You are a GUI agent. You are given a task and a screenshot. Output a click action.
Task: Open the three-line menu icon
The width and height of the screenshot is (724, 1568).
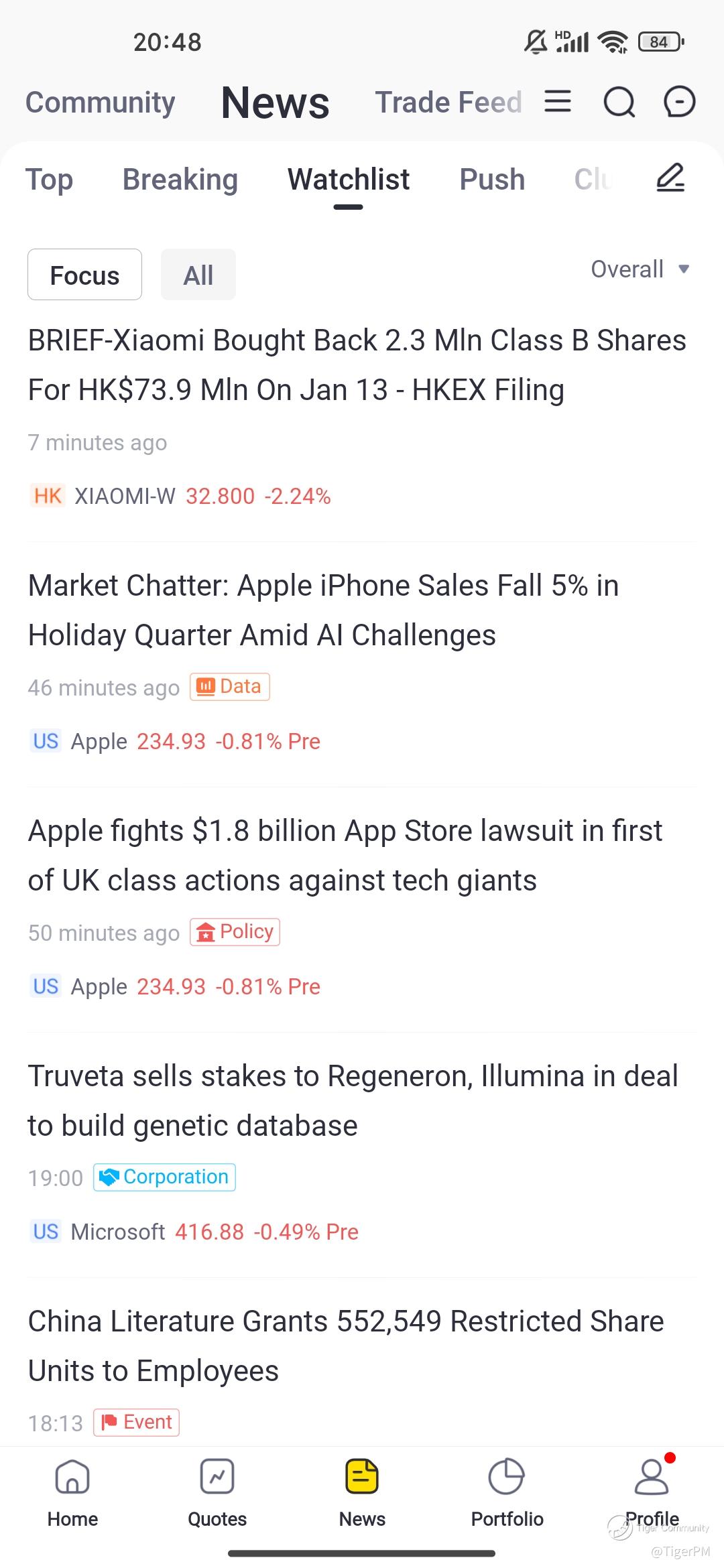coord(558,102)
